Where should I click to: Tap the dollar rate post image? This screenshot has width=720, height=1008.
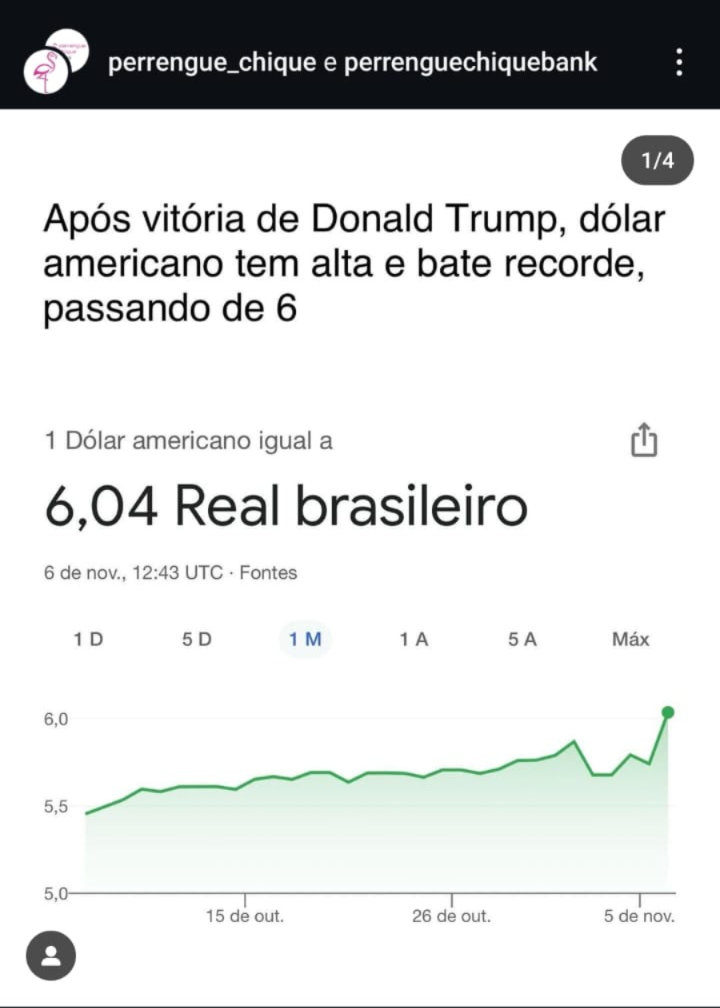point(360,560)
